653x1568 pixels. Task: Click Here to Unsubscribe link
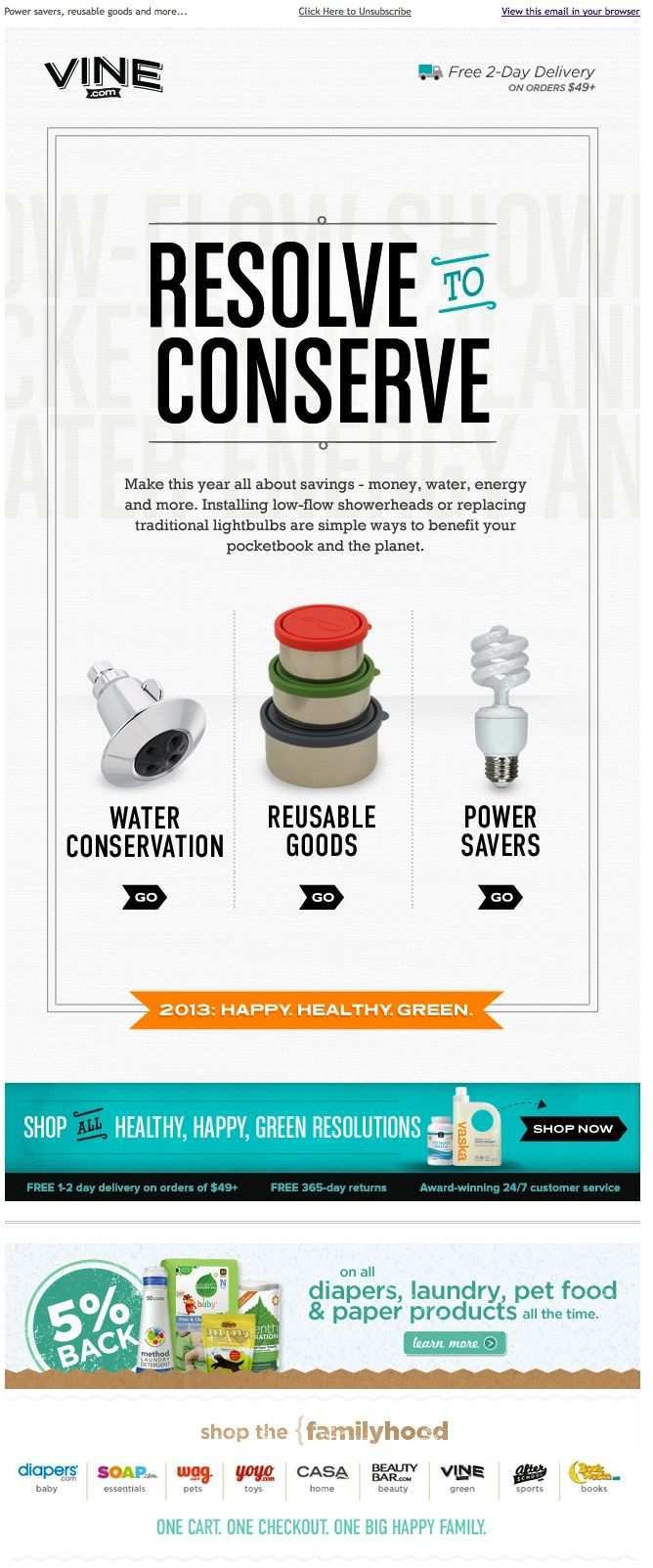(354, 11)
